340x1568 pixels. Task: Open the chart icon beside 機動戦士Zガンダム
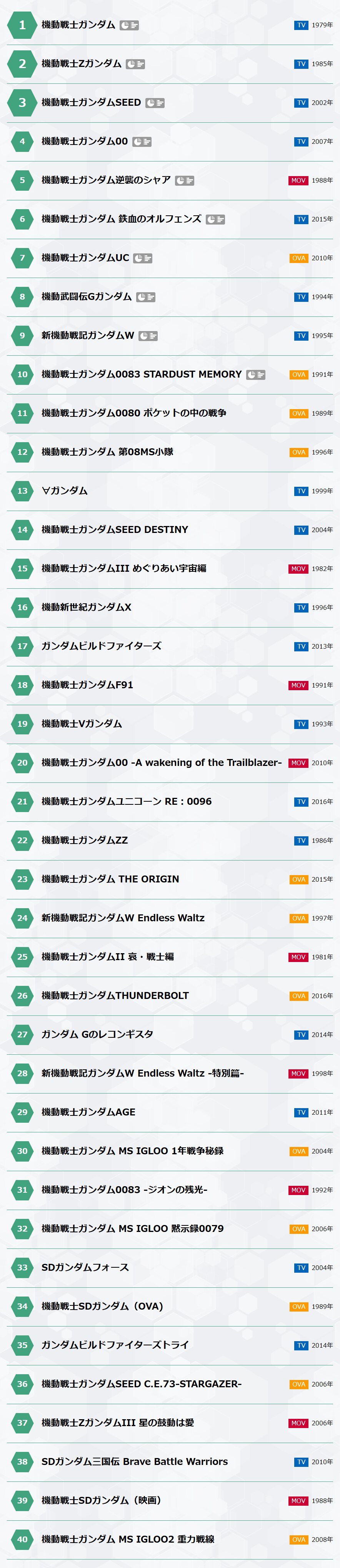click(135, 64)
